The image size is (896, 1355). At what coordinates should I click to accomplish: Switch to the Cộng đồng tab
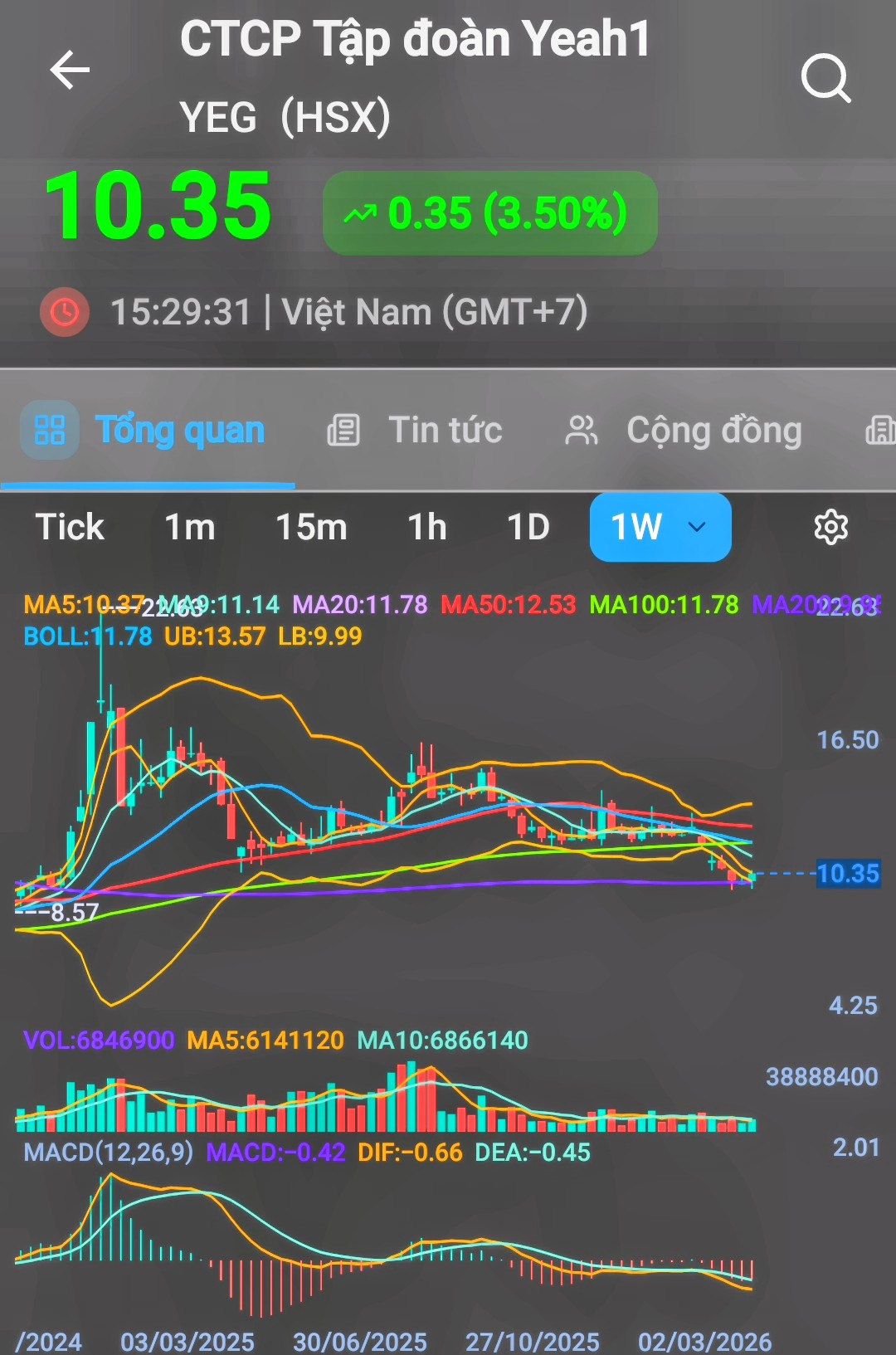click(684, 431)
